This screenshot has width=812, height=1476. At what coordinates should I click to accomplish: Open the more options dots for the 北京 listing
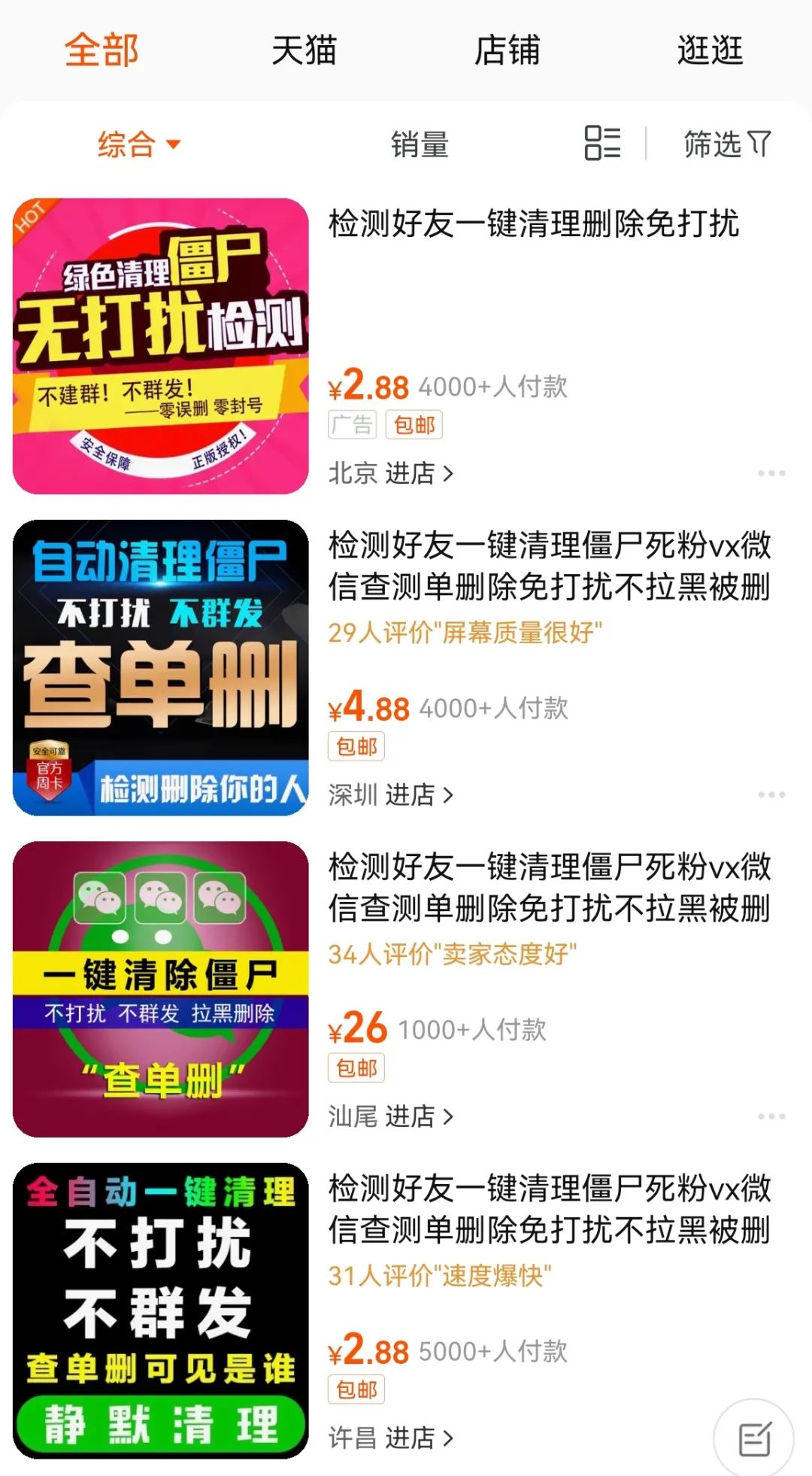[771, 473]
